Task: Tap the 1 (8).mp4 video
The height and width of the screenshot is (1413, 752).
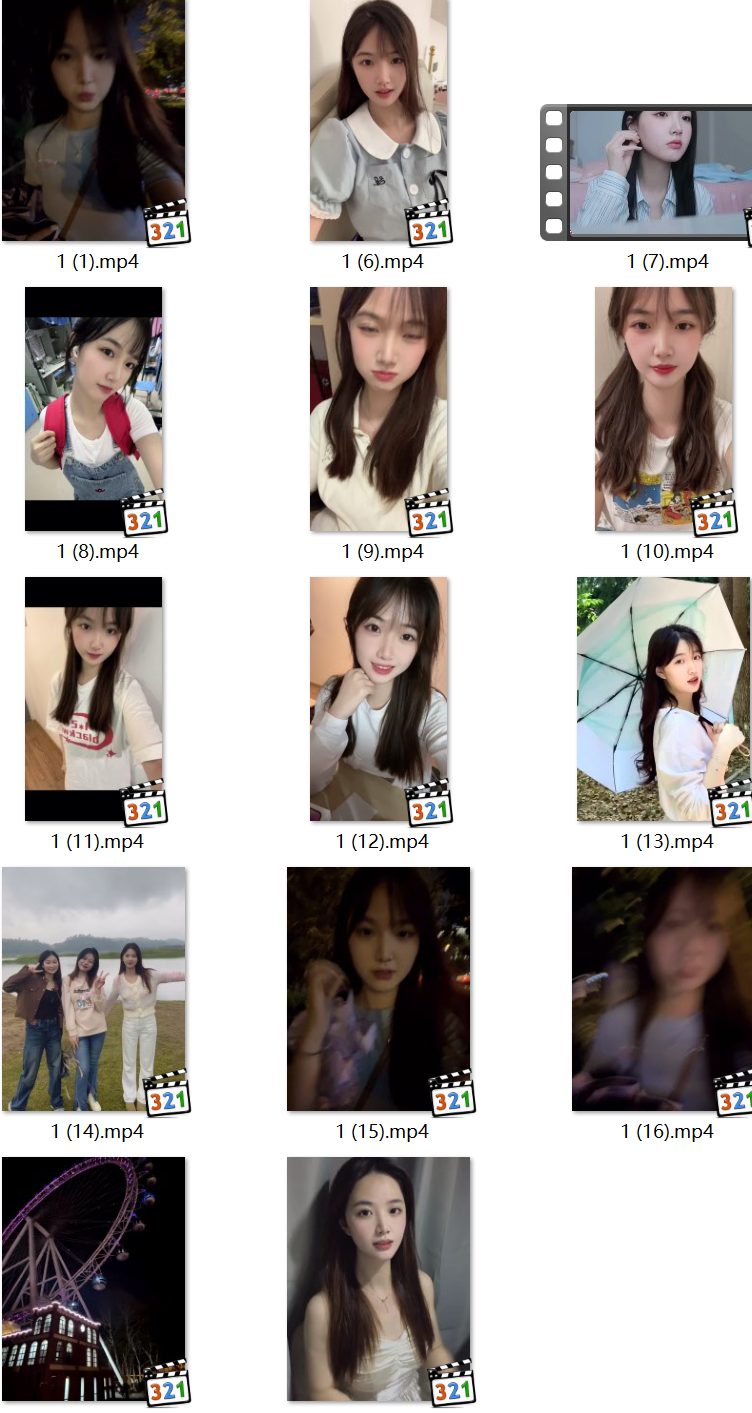Action: click(93, 408)
